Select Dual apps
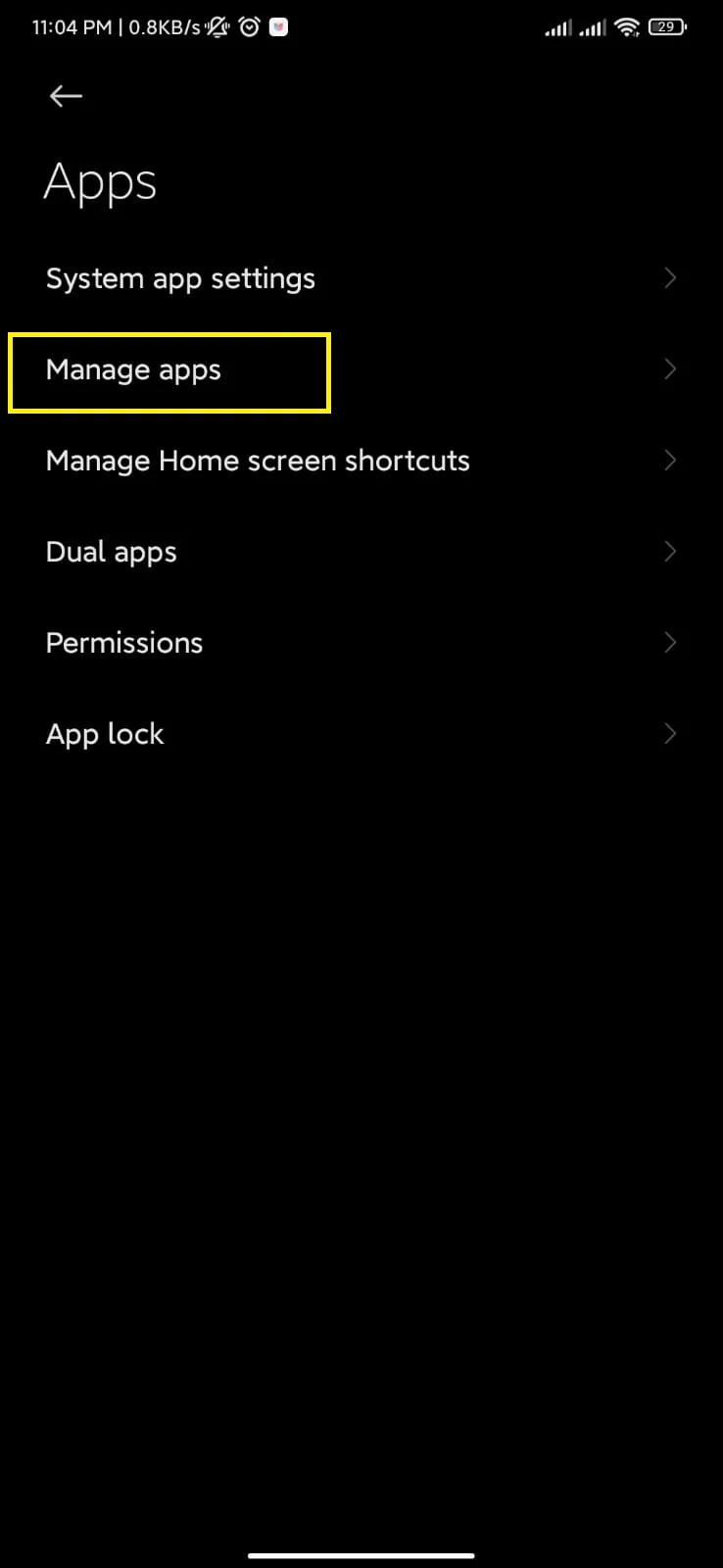 (361, 552)
